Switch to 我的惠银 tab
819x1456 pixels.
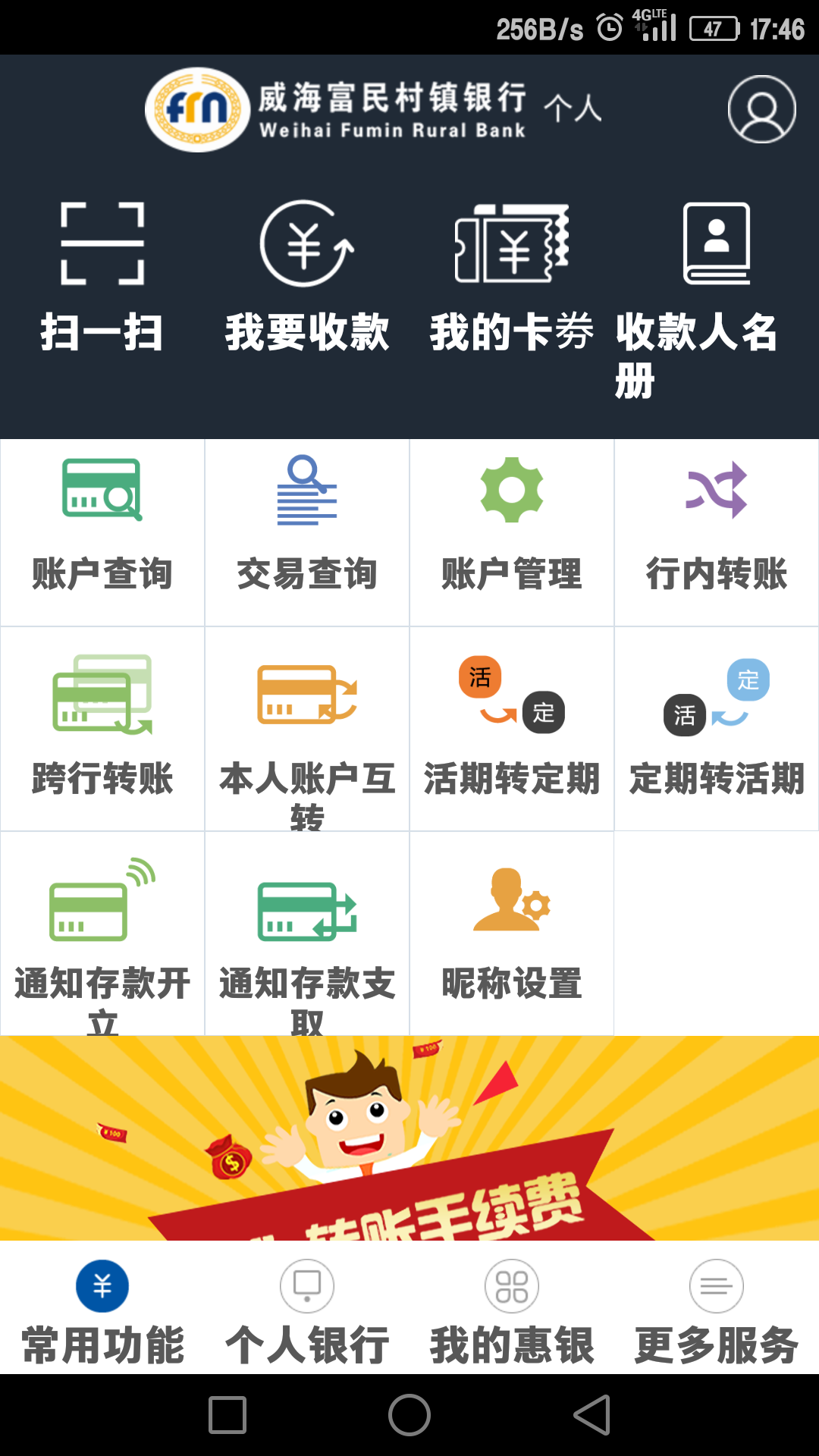512,1312
